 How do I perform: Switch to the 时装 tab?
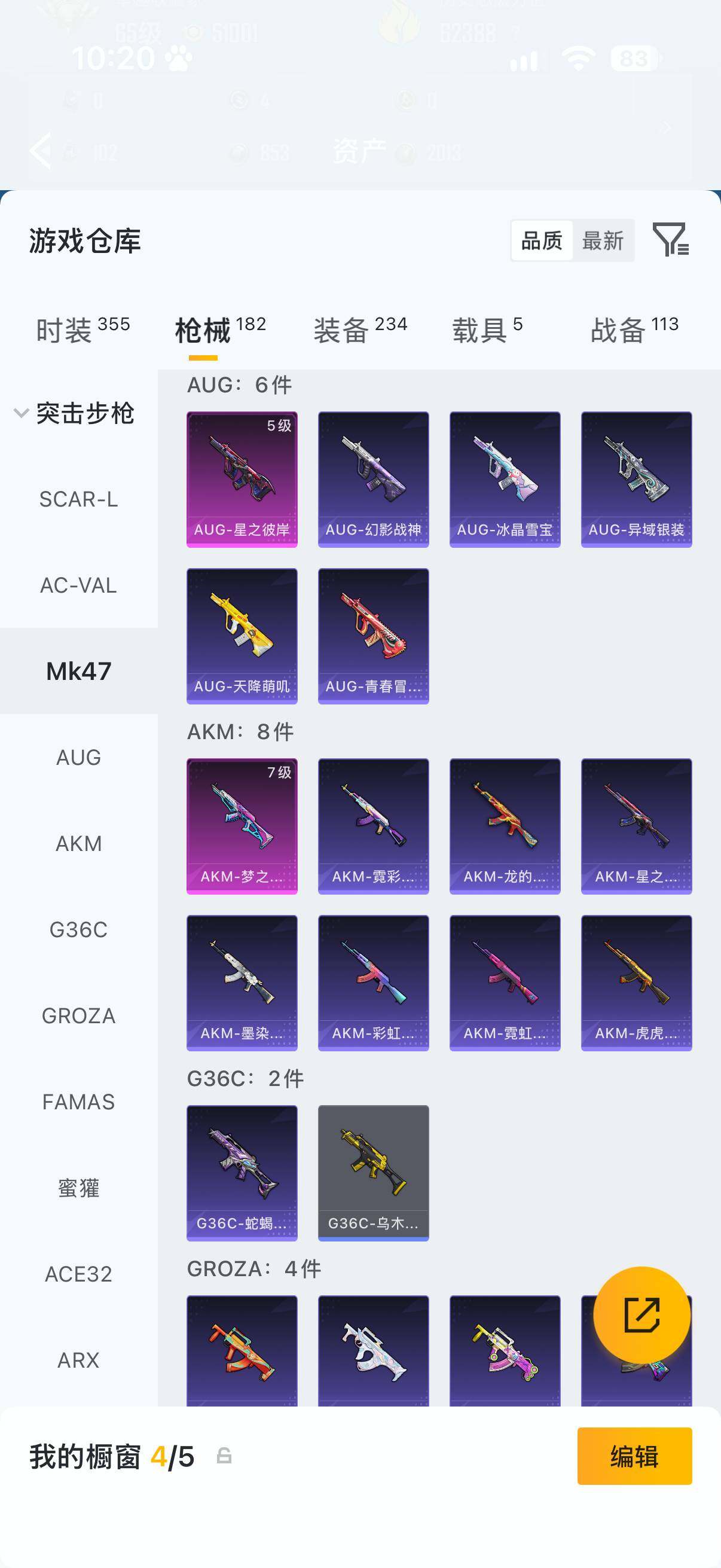click(x=83, y=331)
